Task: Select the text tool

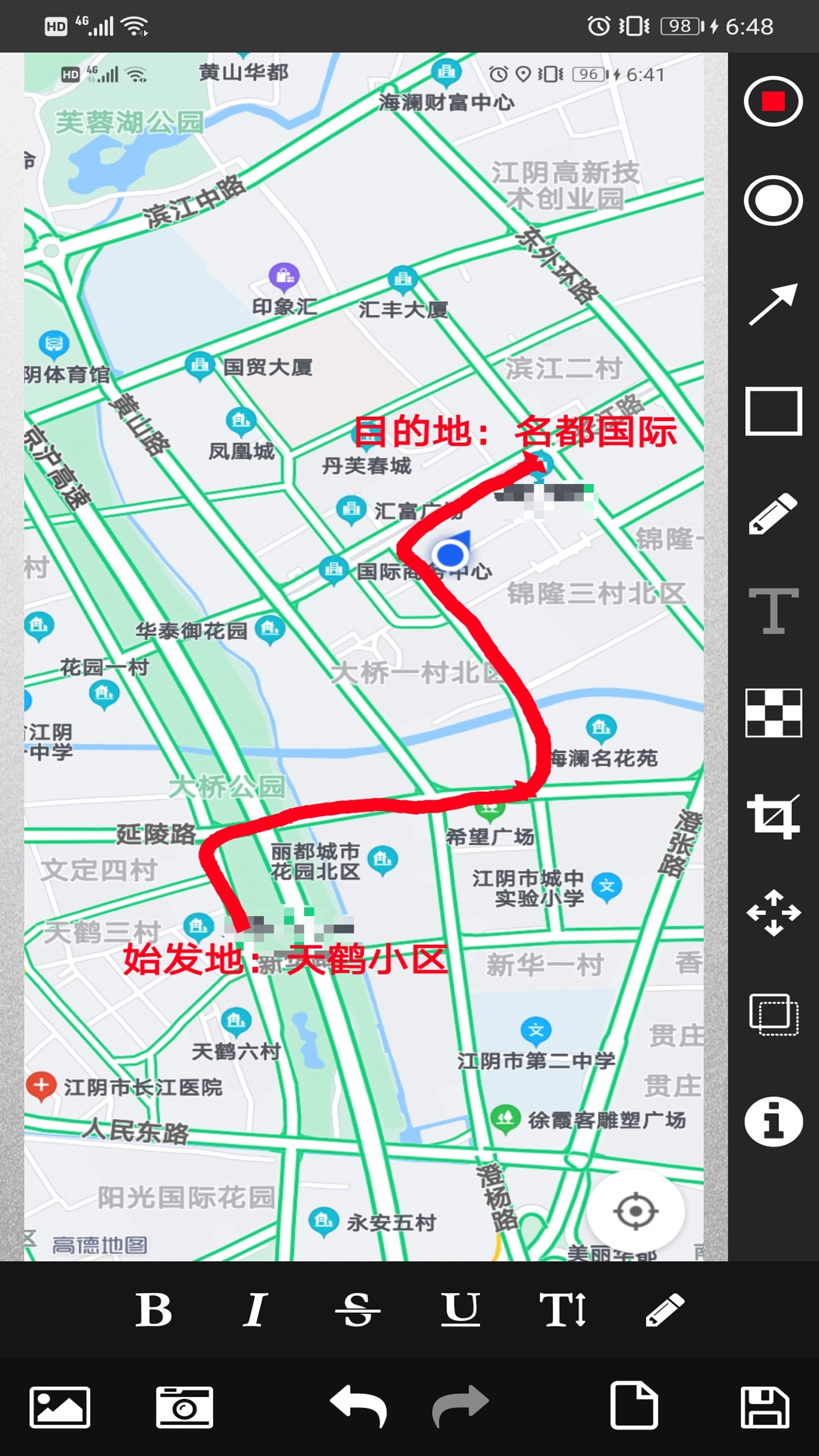Action: [x=773, y=611]
